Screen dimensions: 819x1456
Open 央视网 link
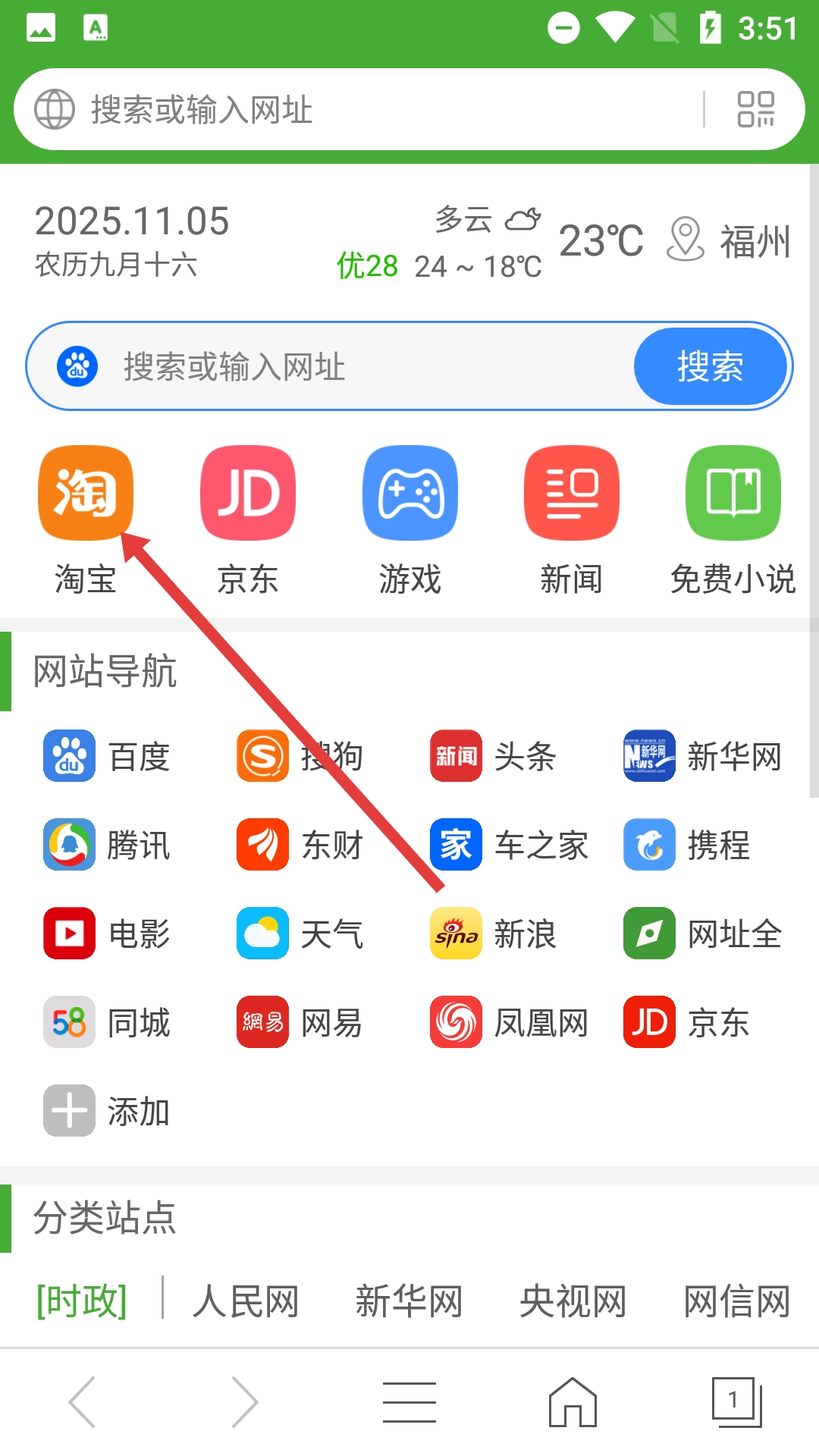[x=573, y=1301]
